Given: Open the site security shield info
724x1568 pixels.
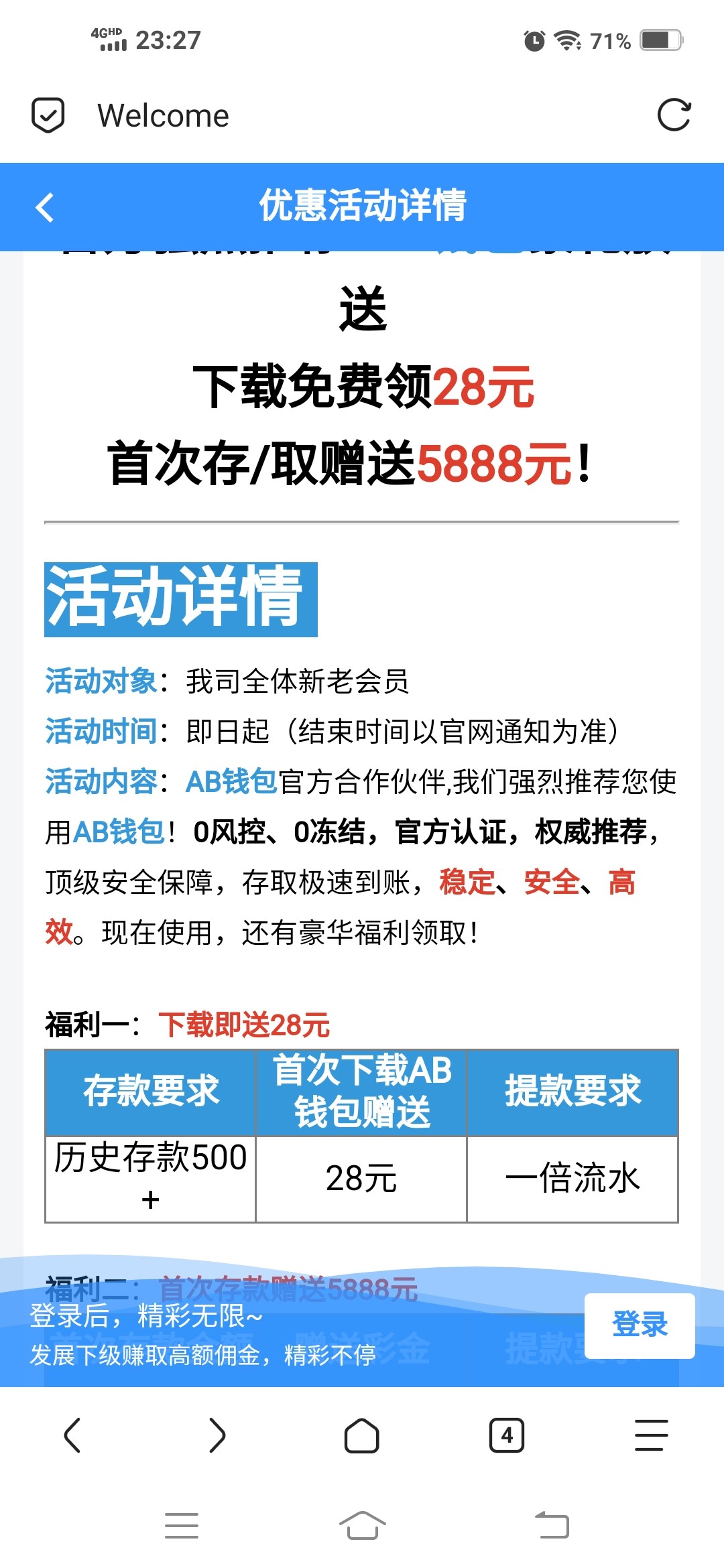Looking at the screenshot, I should (48, 115).
